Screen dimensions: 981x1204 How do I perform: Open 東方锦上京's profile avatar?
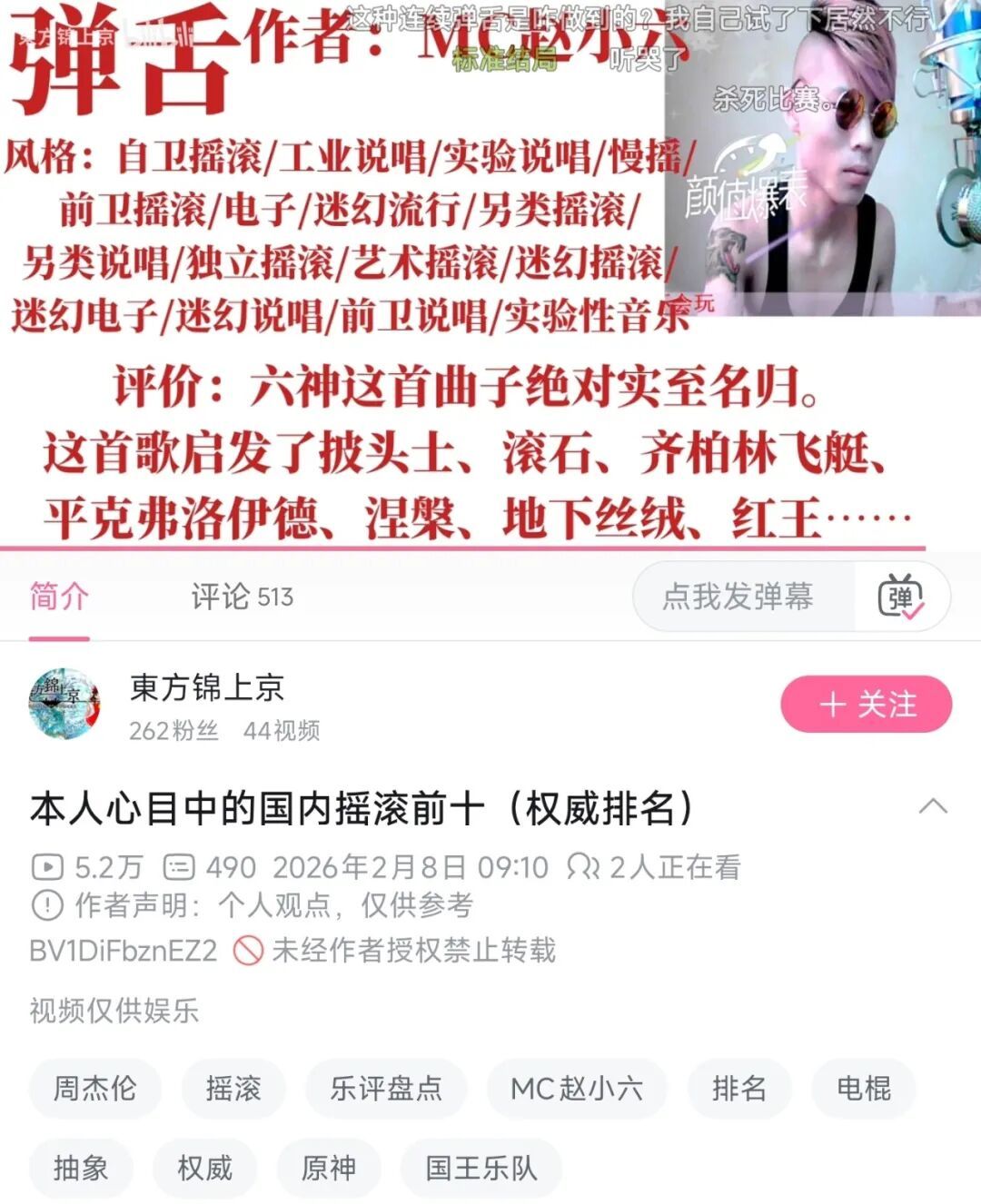click(x=64, y=706)
